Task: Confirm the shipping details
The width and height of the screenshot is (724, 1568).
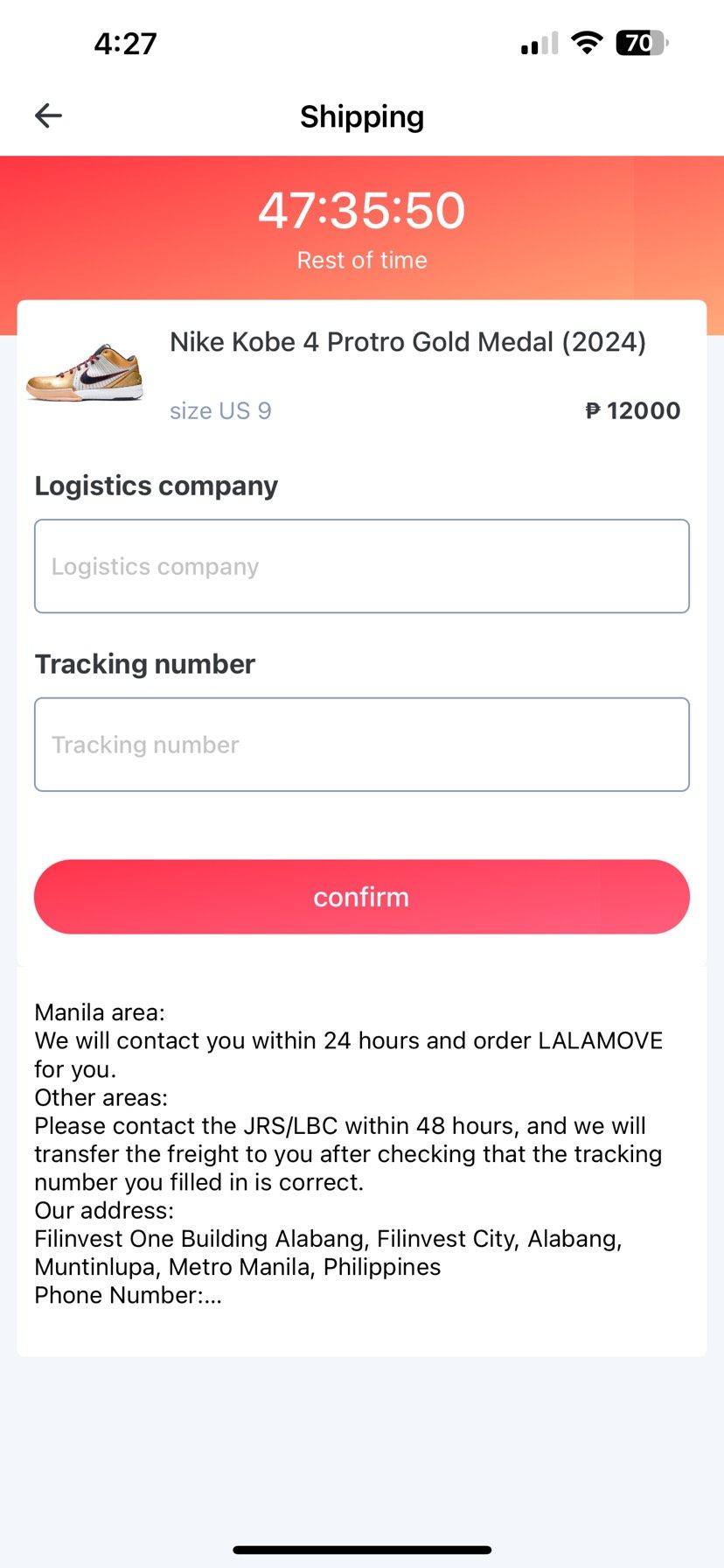Action: pyautogui.click(x=361, y=897)
